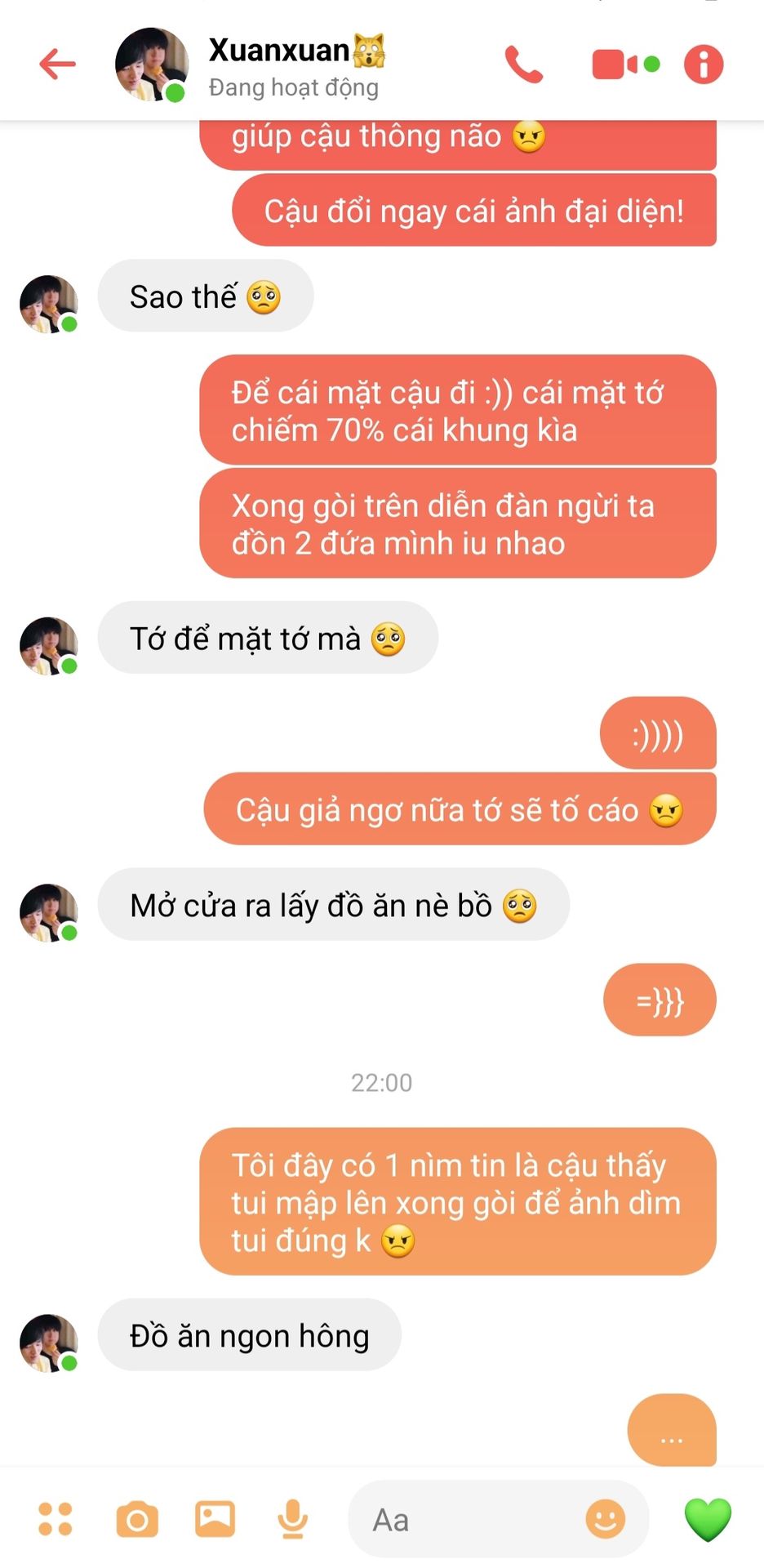Image resolution: width=764 pixels, height=1568 pixels.
Task: Start a voice call with Xuanxuan
Action: click(x=523, y=65)
